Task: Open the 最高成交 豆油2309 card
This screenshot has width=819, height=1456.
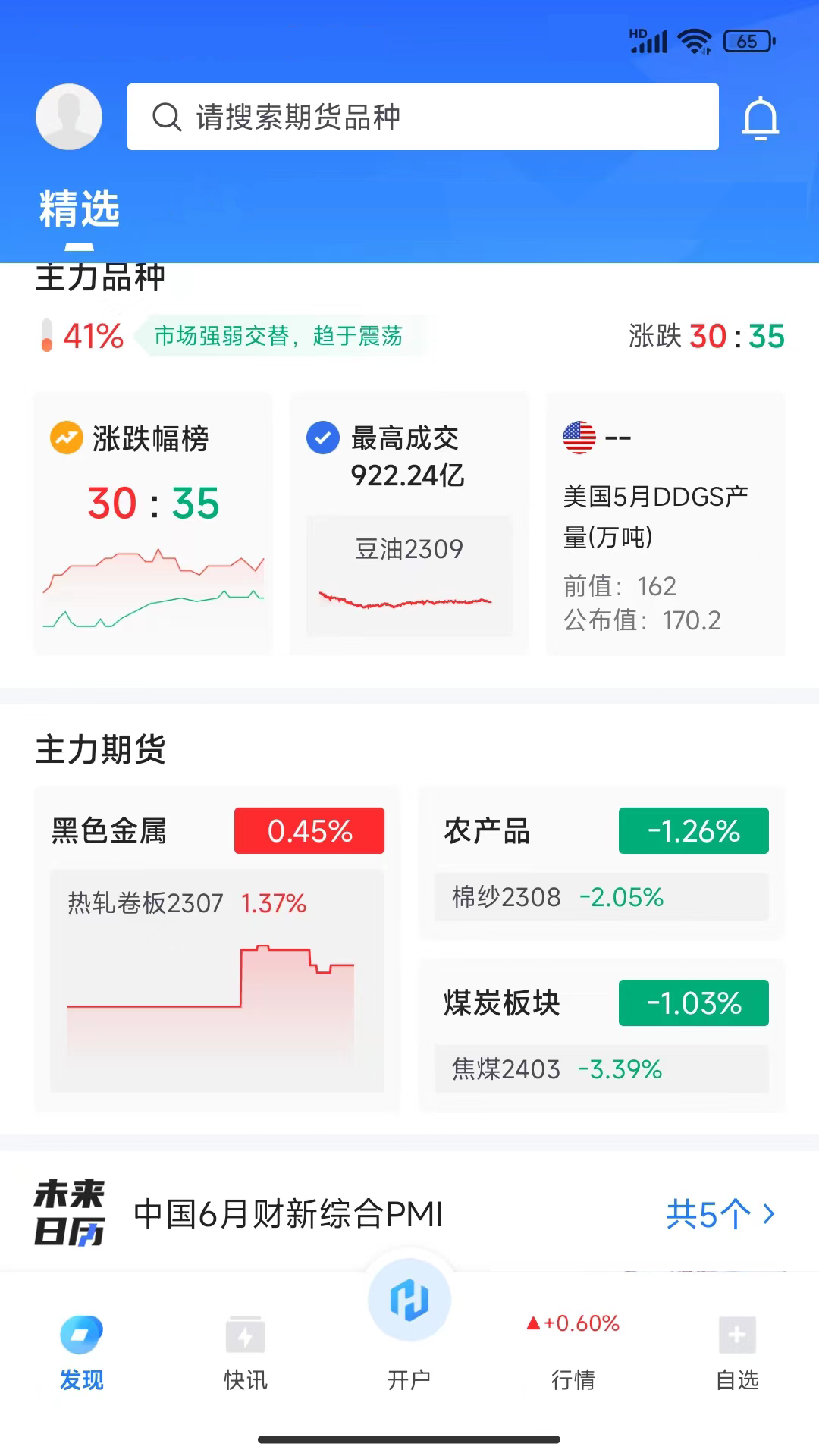Action: (x=409, y=523)
